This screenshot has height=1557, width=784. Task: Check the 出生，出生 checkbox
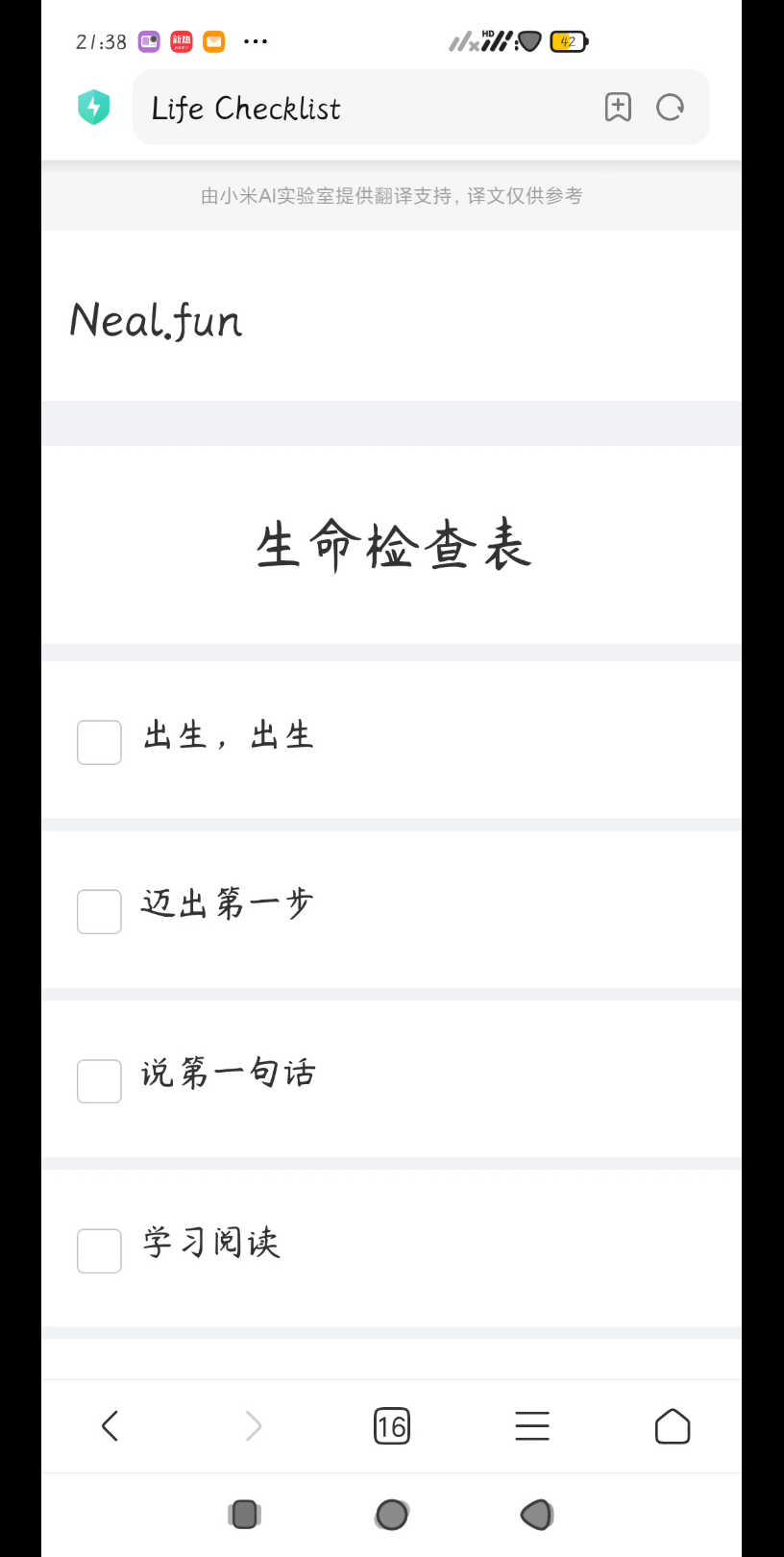click(x=99, y=742)
